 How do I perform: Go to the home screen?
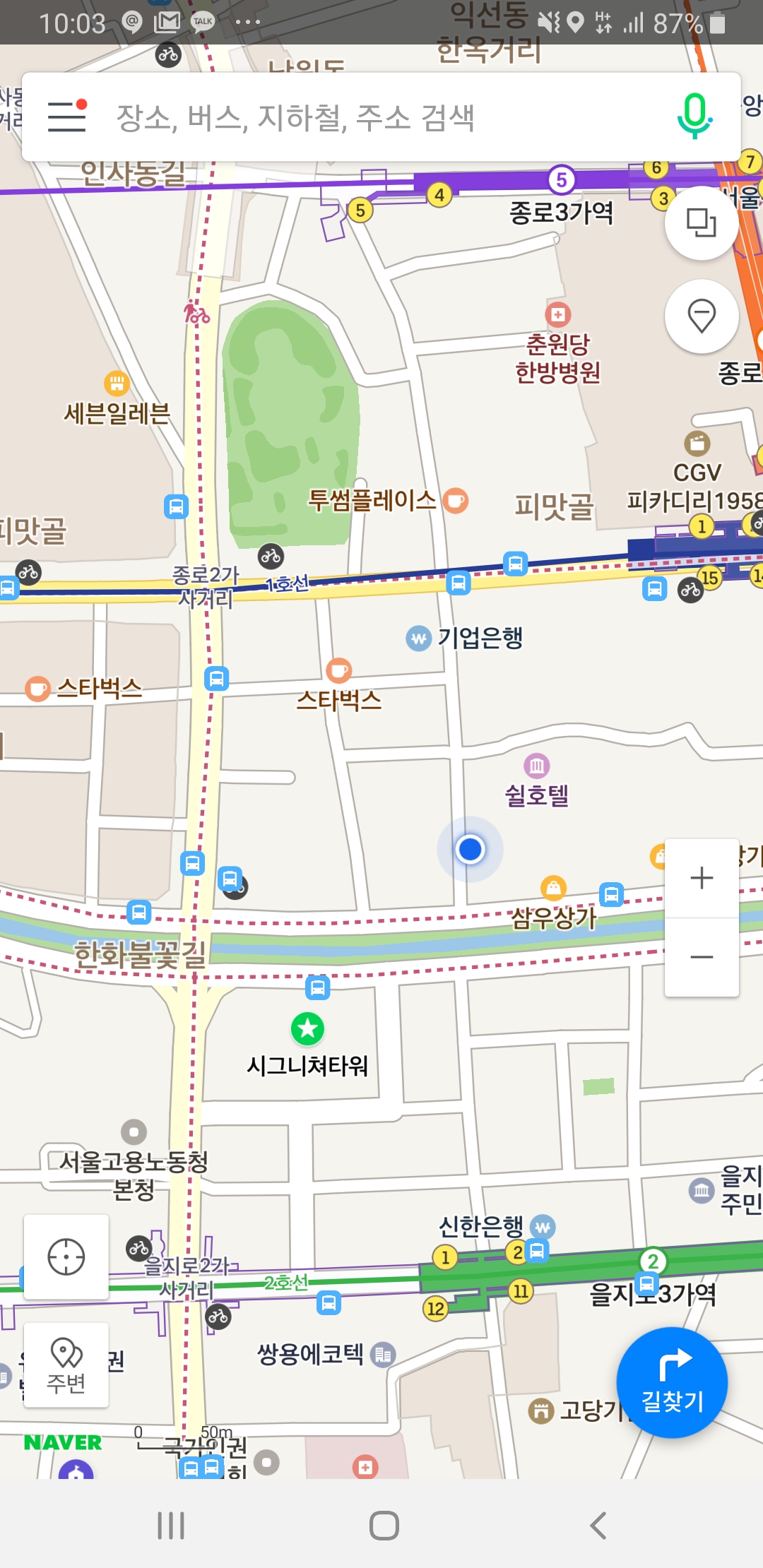coord(384,1525)
